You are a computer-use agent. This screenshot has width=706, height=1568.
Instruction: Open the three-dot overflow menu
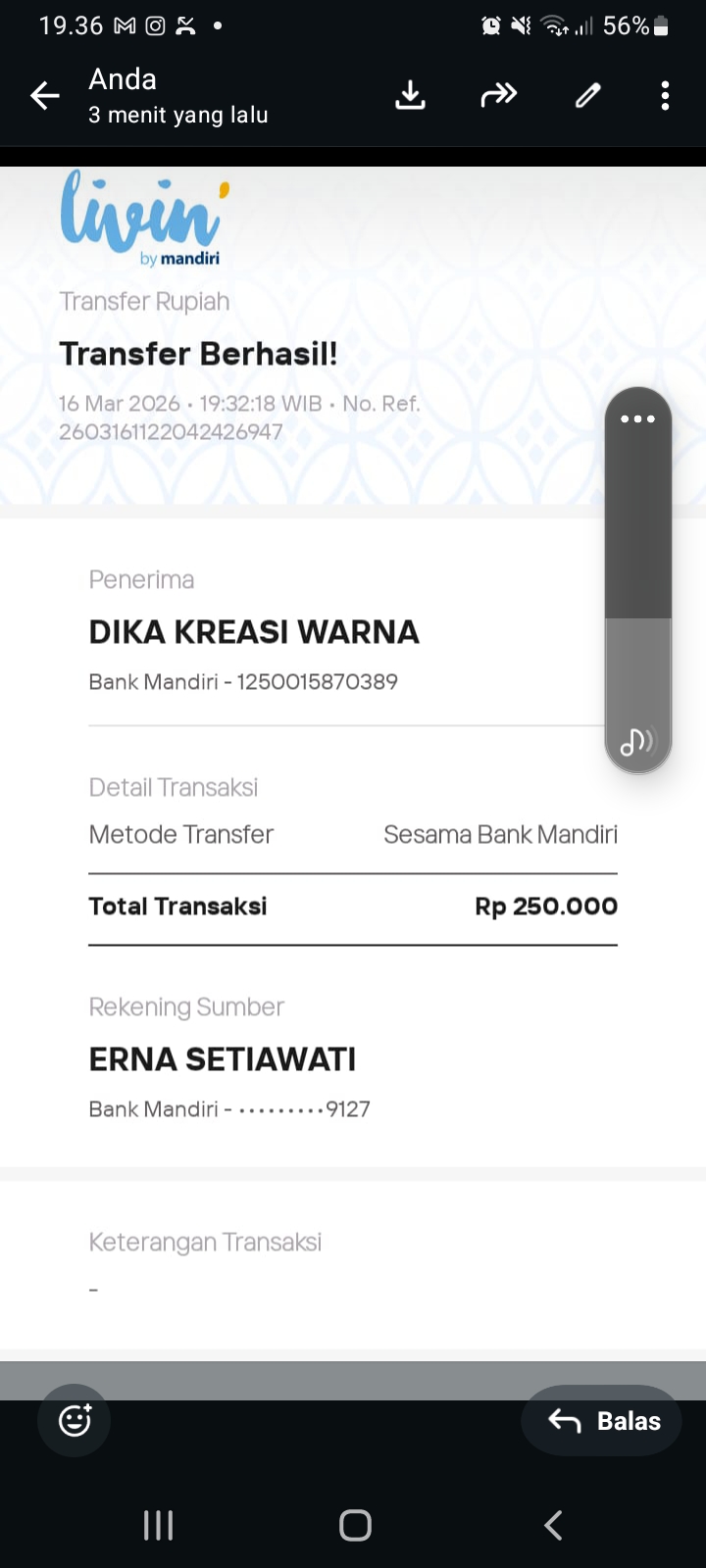[x=665, y=96]
